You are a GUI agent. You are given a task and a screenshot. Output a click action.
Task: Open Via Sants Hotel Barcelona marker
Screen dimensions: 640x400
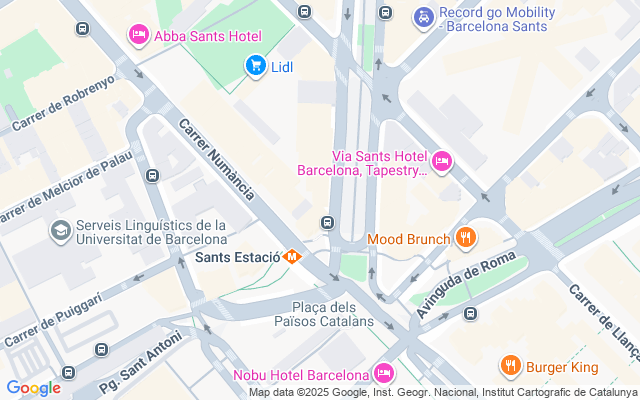pyautogui.click(x=441, y=160)
